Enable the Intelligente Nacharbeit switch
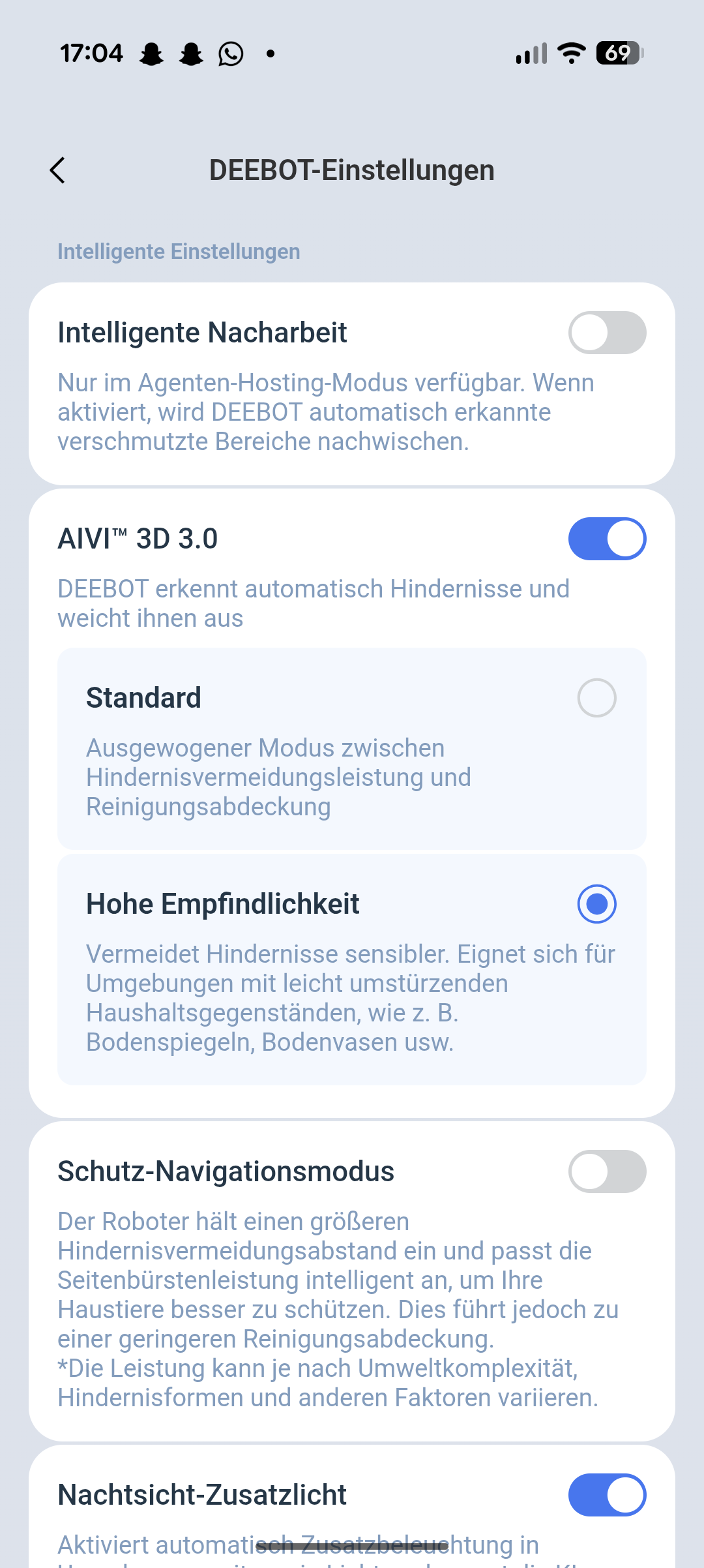This screenshot has height=1568, width=704. [607, 333]
